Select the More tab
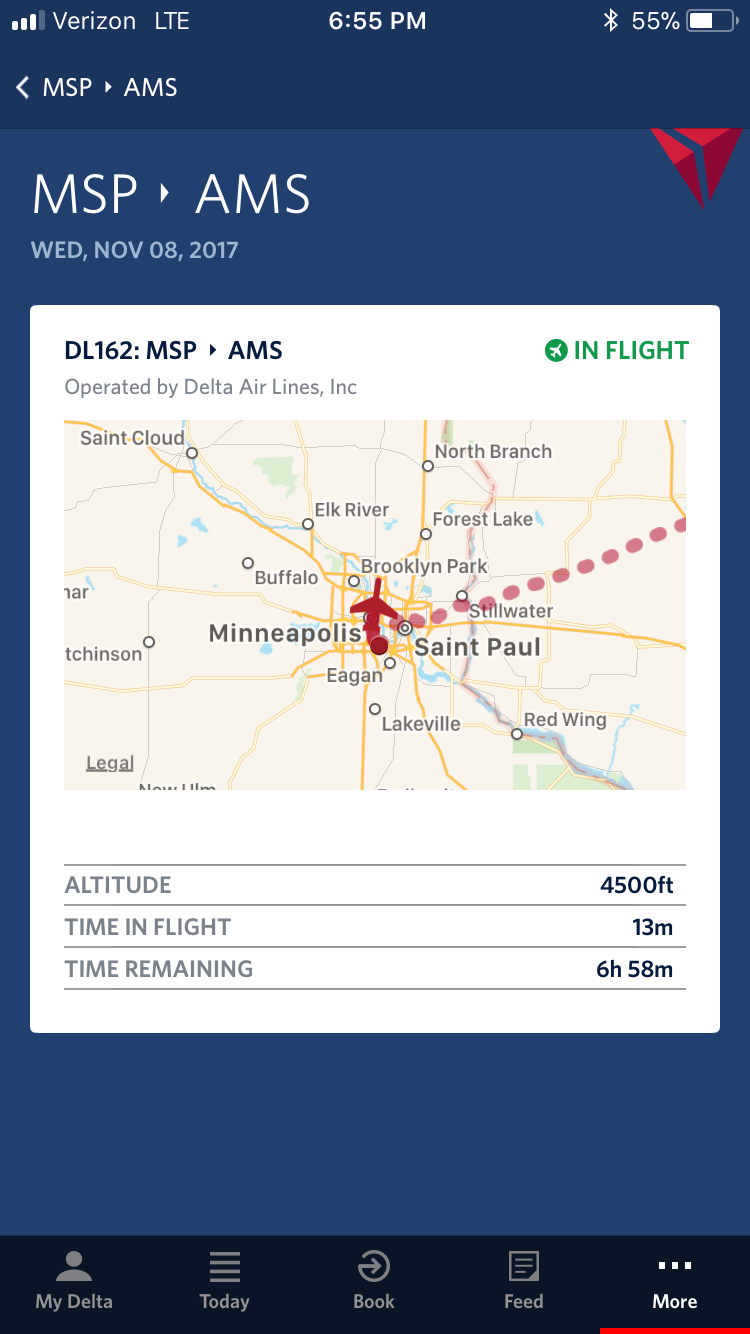Viewport: 750px width, 1334px height. click(x=674, y=1281)
